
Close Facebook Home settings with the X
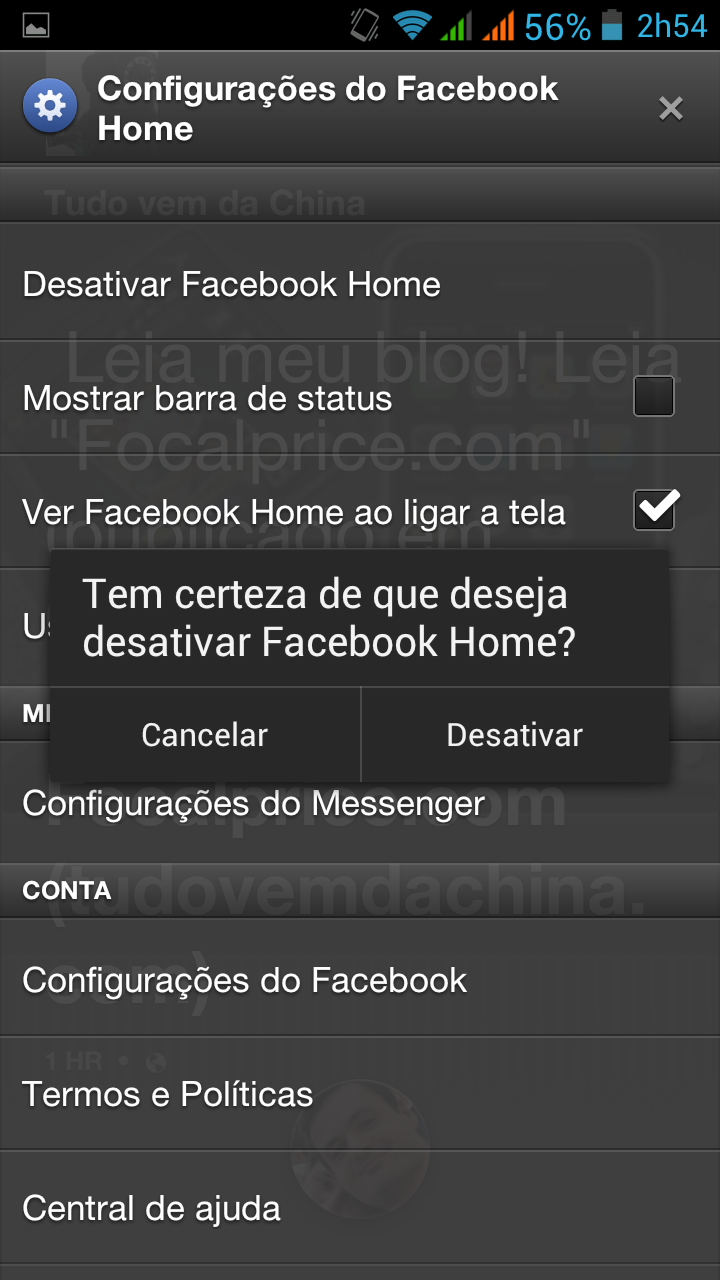(x=670, y=108)
